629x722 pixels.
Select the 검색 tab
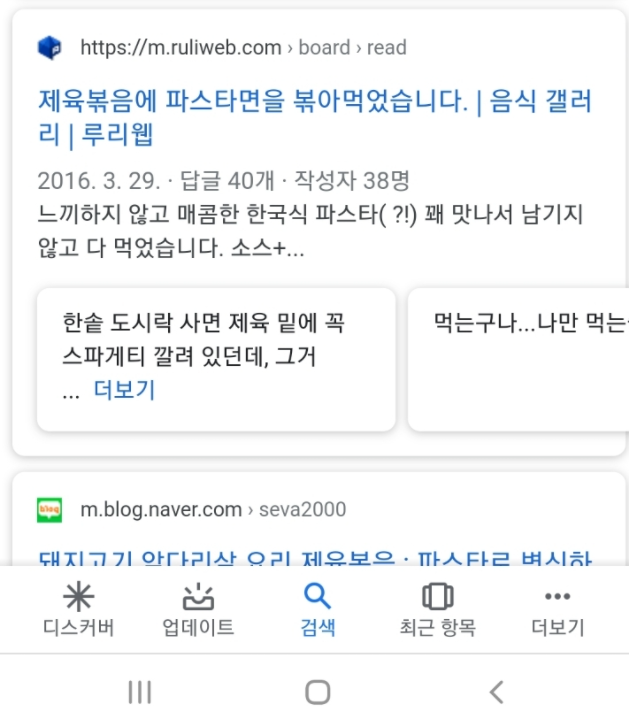[x=317, y=610]
